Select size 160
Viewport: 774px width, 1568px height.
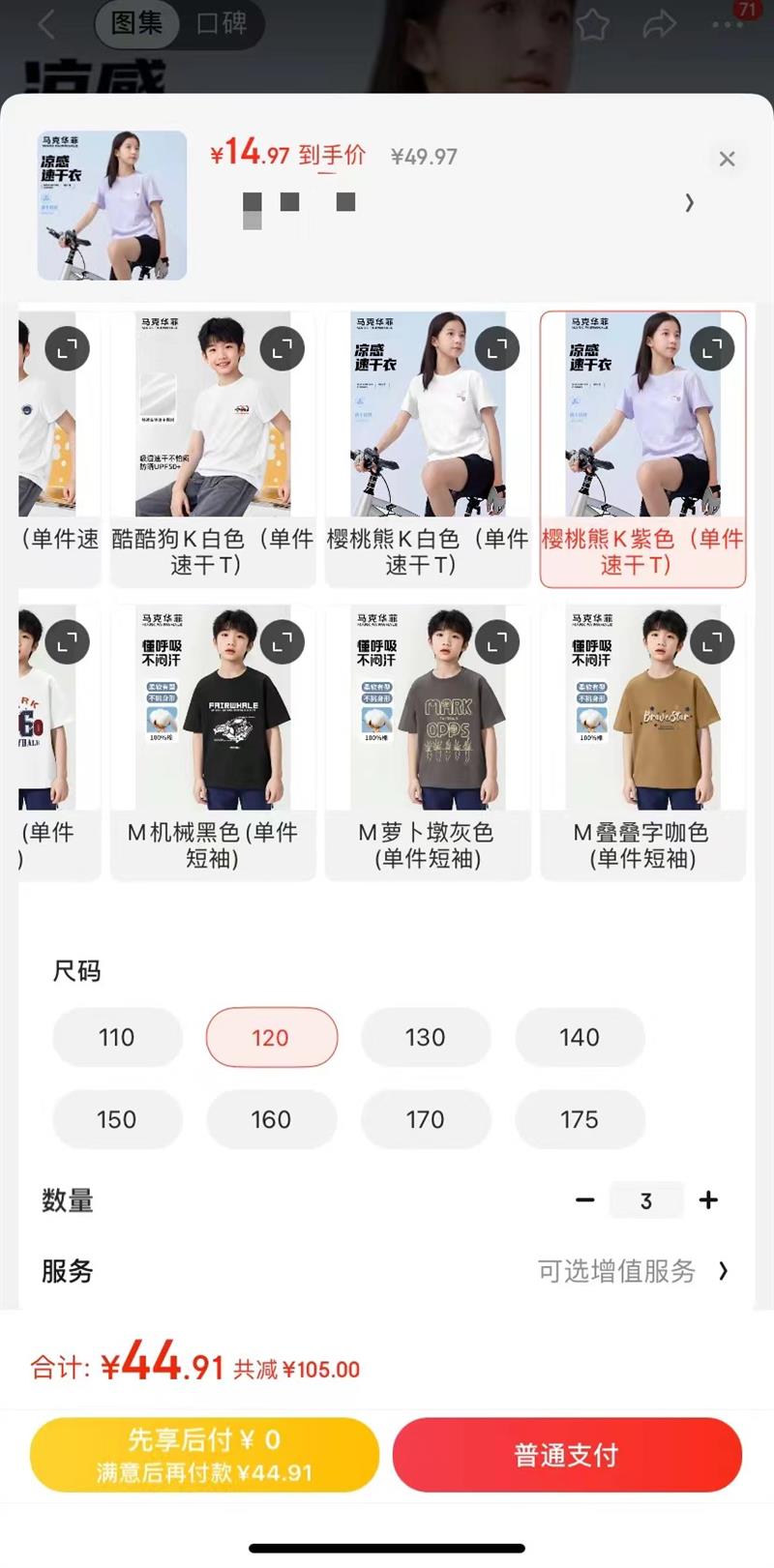pyautogui.click(x=271, y=1119)
